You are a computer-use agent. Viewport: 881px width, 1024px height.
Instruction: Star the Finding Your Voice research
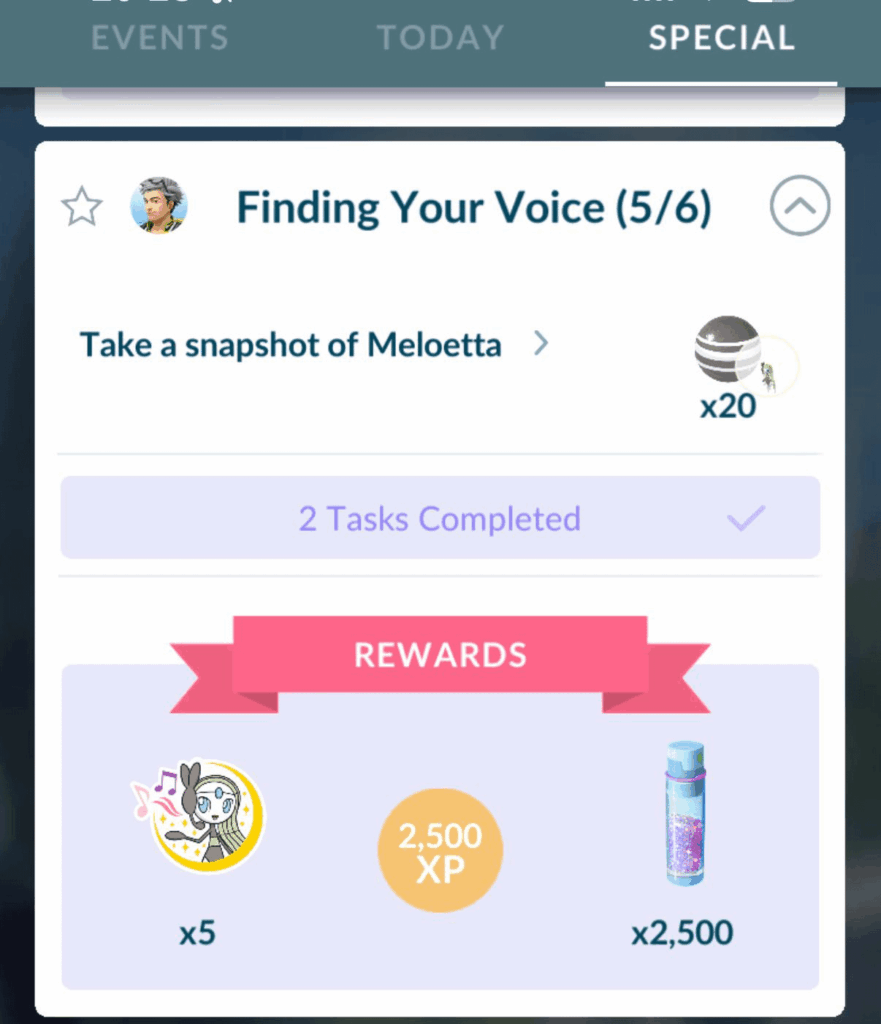(x=81, y=206)
